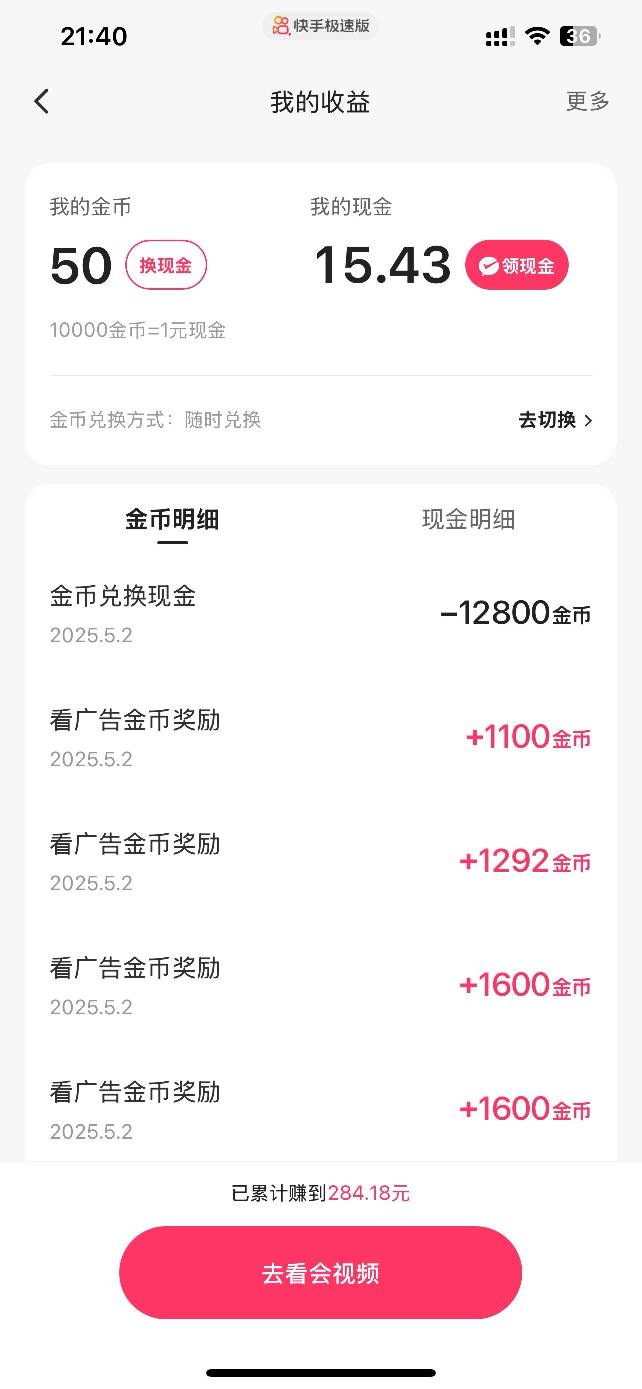The image size is (642, 1389).
Task: Switch to the 现金明细 tab
Action: point(468,520)
